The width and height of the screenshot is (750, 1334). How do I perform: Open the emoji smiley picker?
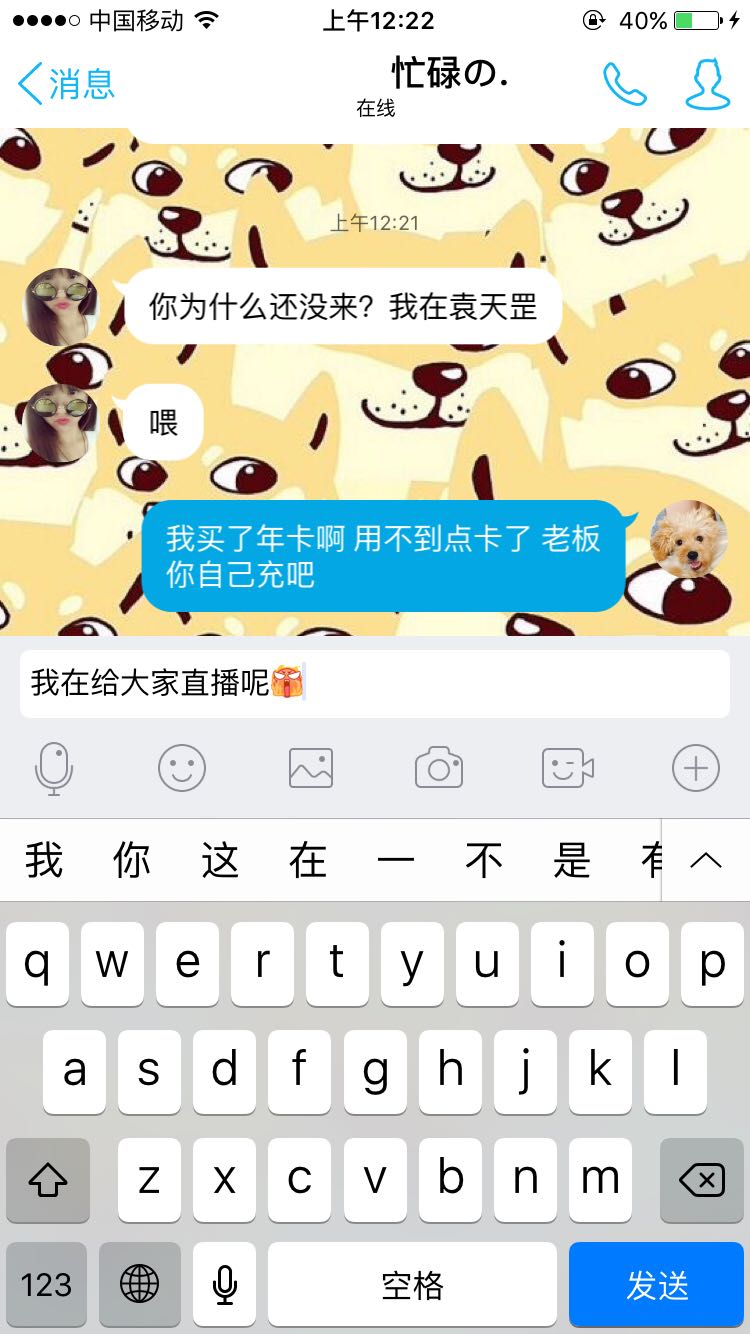coord(182,769)
